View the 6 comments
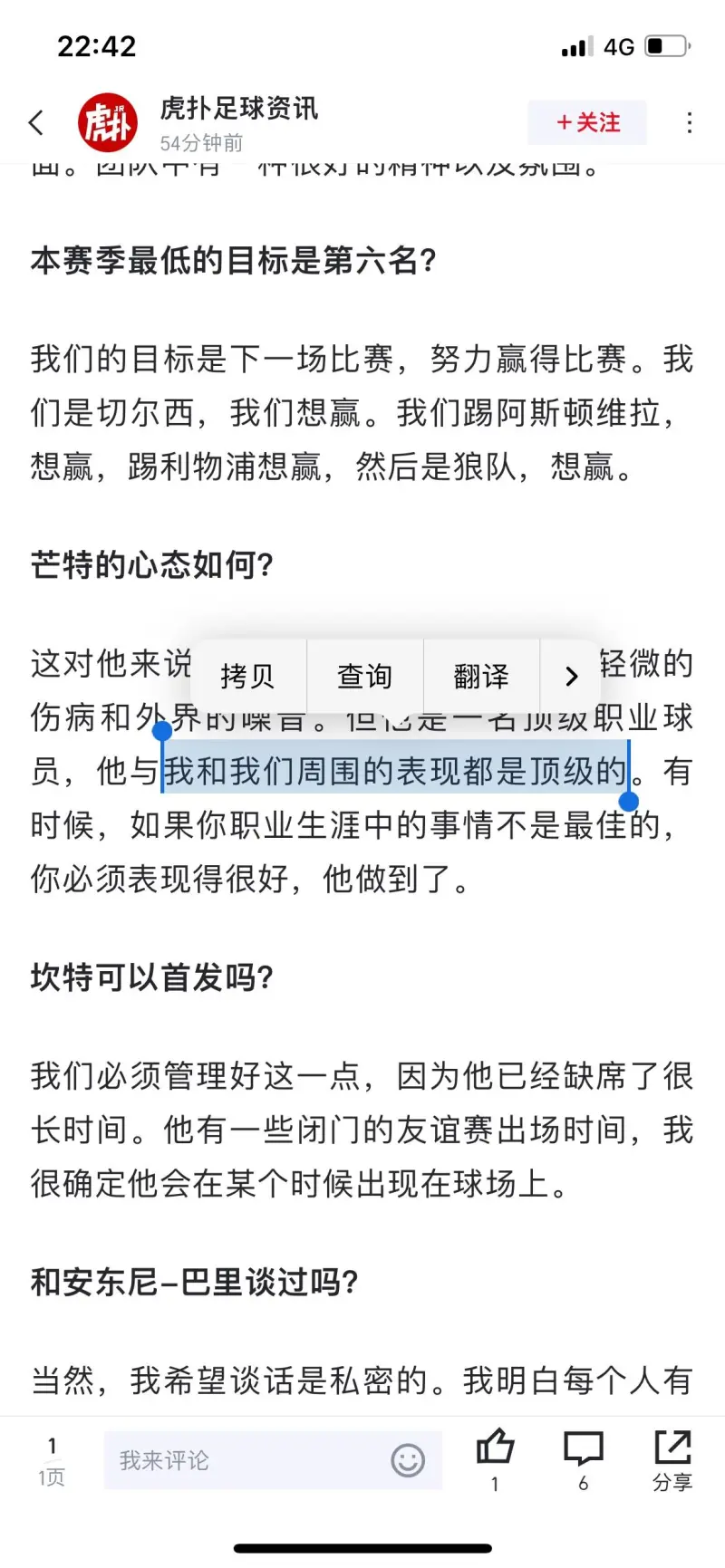 pos(583,1457)
